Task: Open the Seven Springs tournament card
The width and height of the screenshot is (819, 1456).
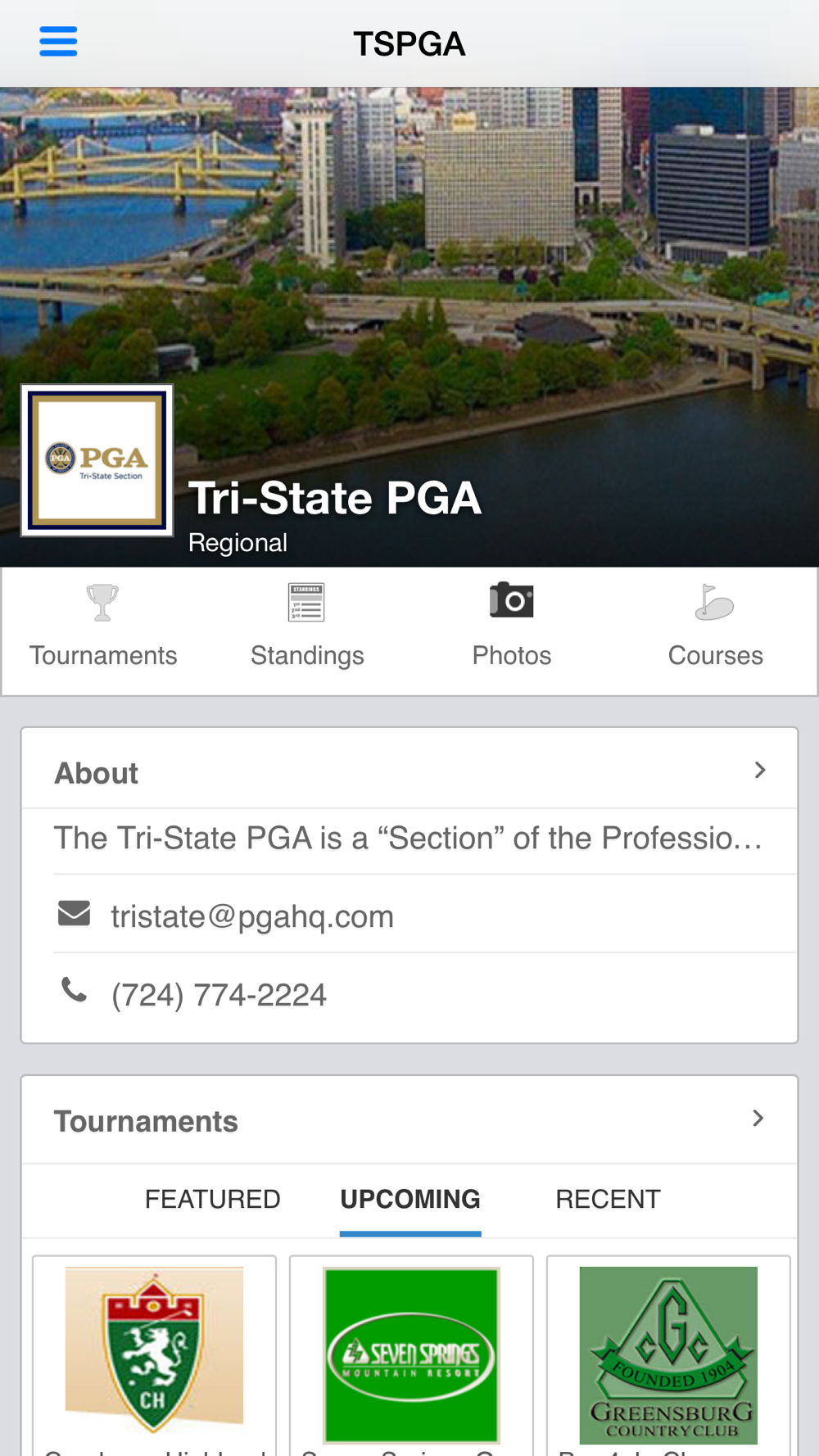Action: pyautogui.click(x=411, y=1355)
